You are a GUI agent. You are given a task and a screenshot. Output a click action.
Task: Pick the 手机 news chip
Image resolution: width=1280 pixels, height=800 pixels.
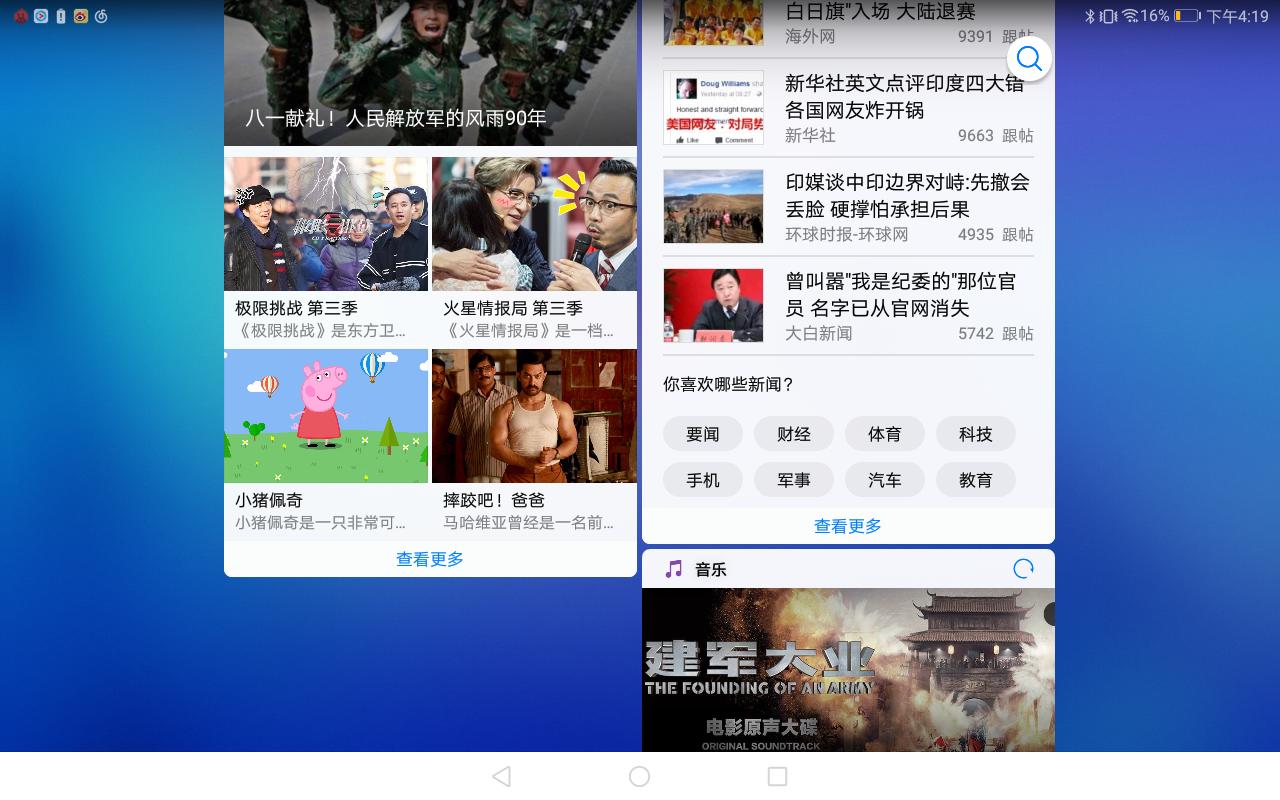point(703,480)
